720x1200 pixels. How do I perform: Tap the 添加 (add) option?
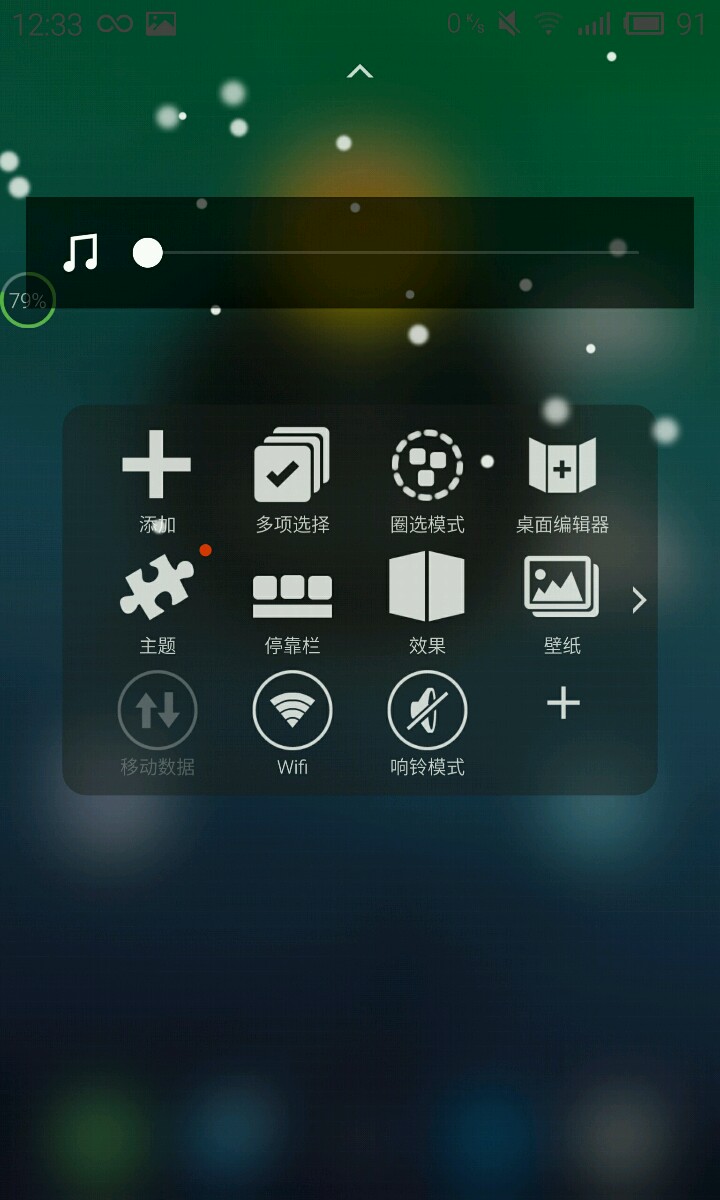(157, 479)
